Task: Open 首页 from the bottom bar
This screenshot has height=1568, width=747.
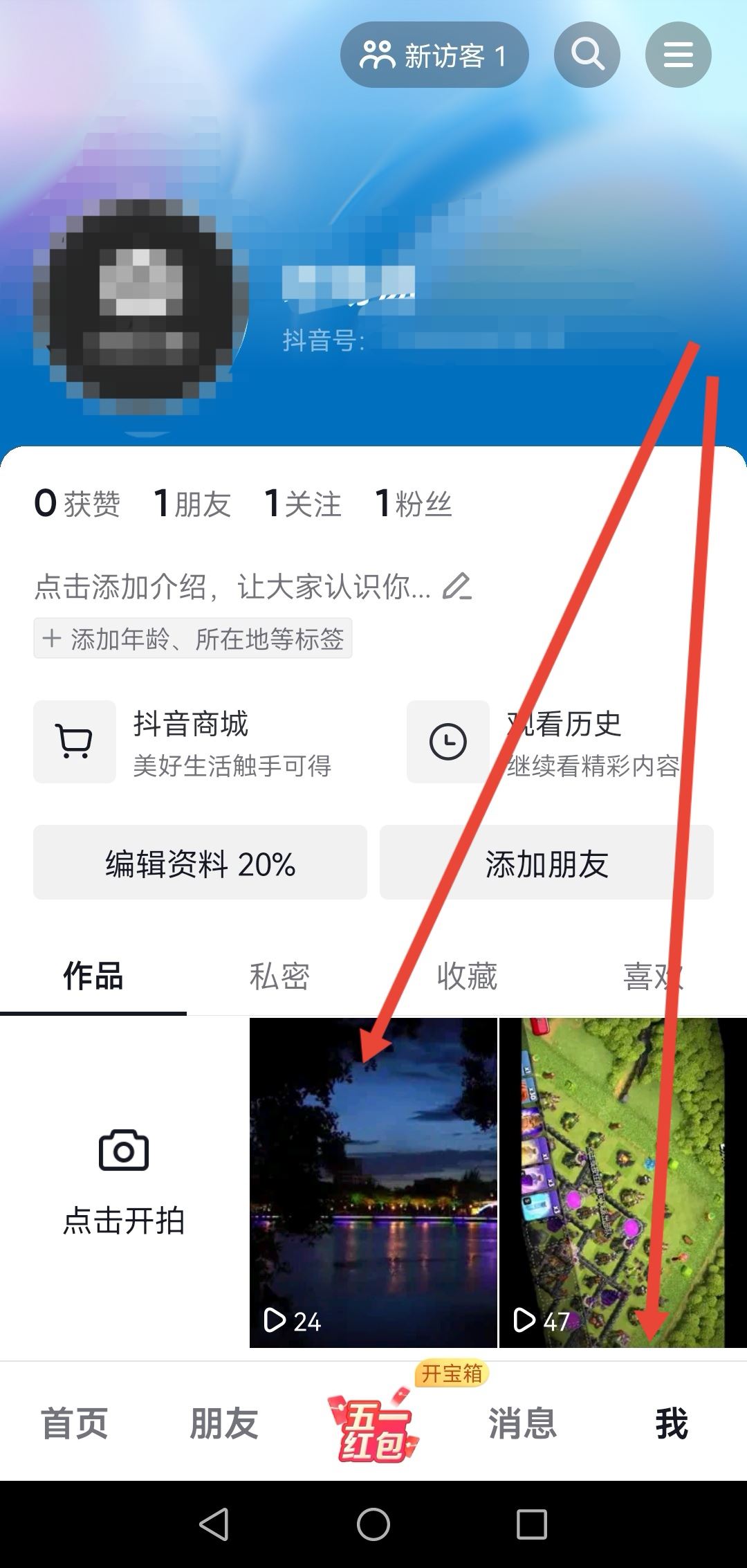Action: [75, 1425]
